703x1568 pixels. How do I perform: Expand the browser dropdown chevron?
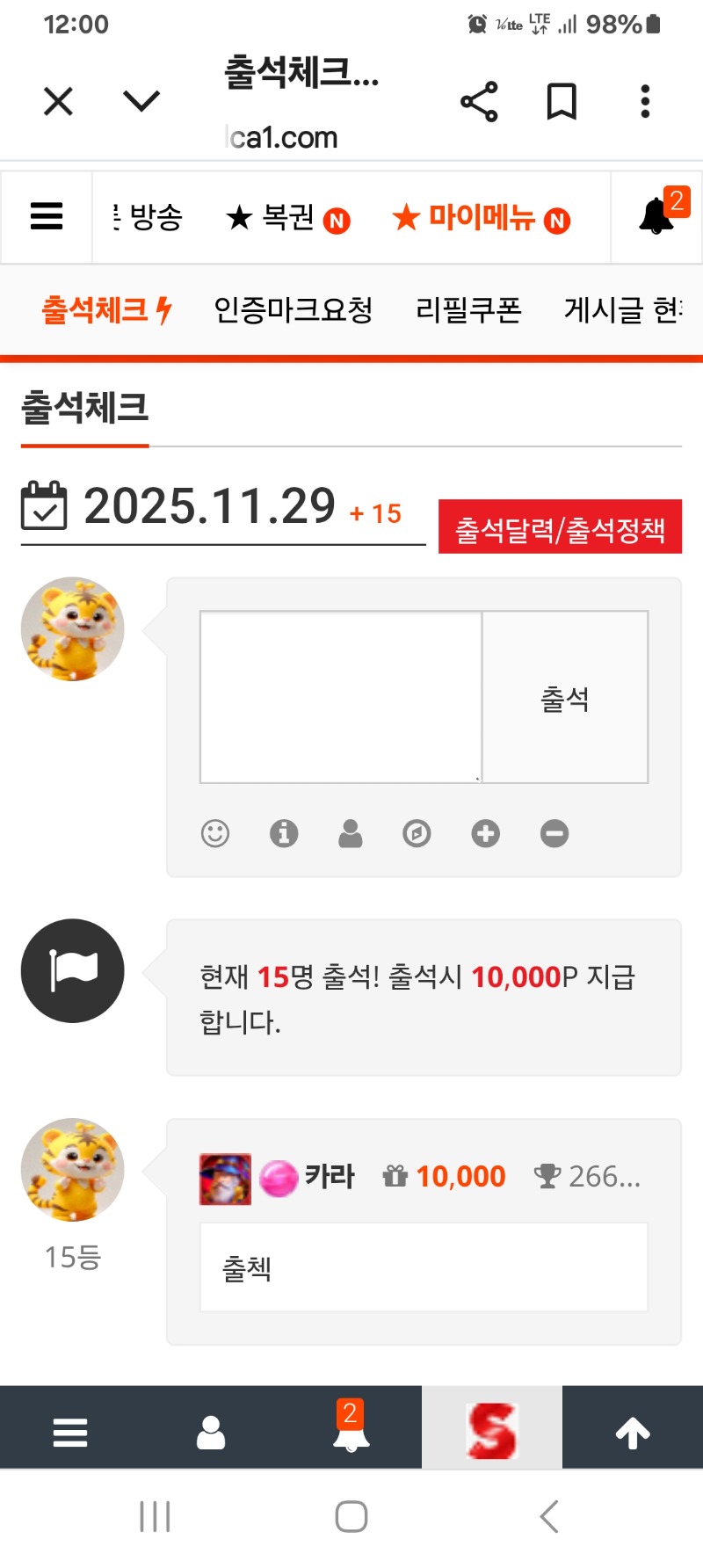[141, 102]
